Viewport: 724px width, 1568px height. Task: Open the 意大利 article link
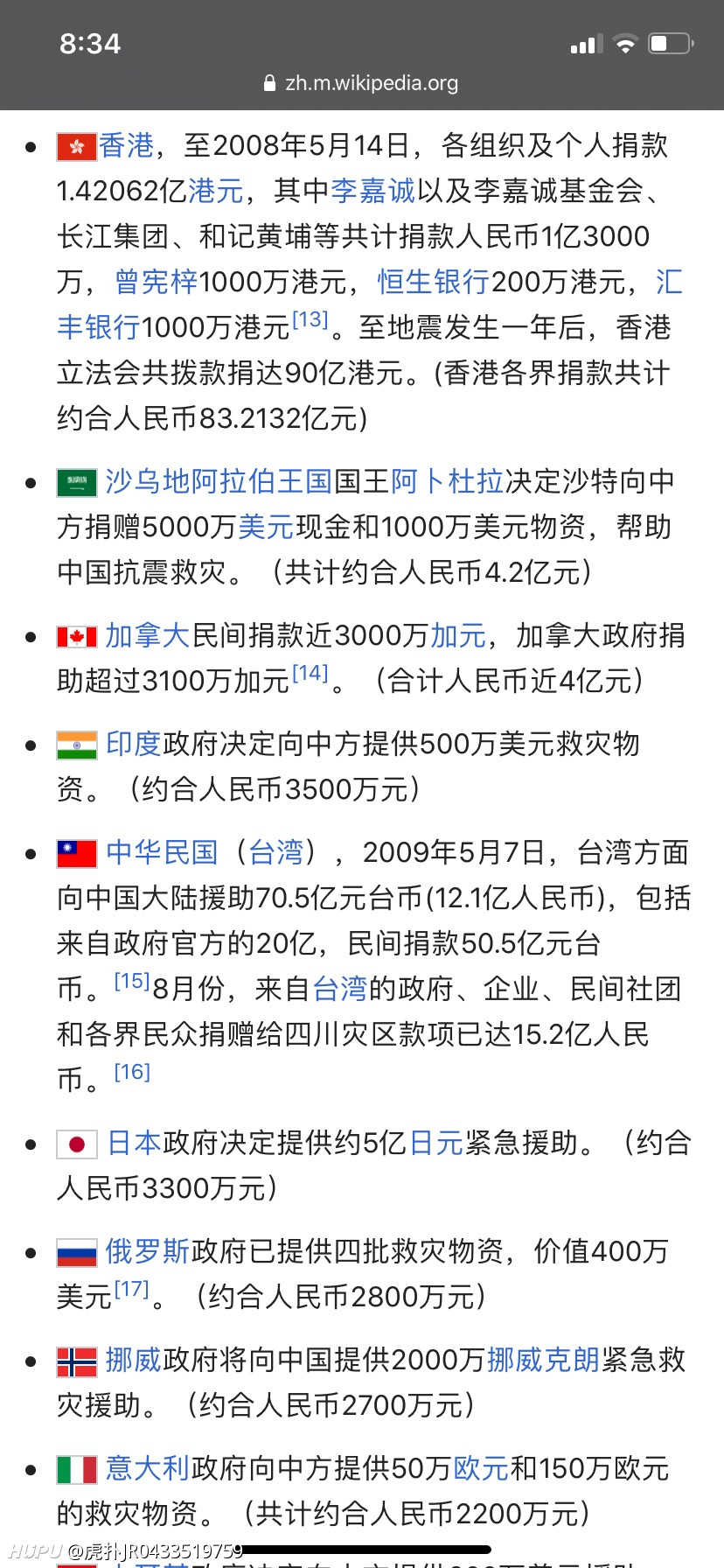pos(148,1468)
